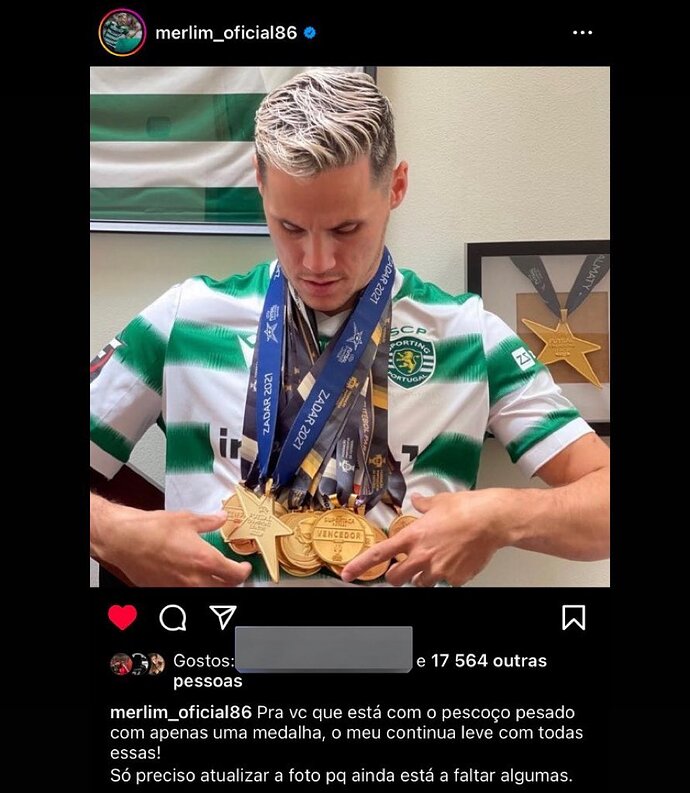This screenshot has width=690, height=793.
Task: Unlike the post with the red heart
Action: tap(122, 618)
